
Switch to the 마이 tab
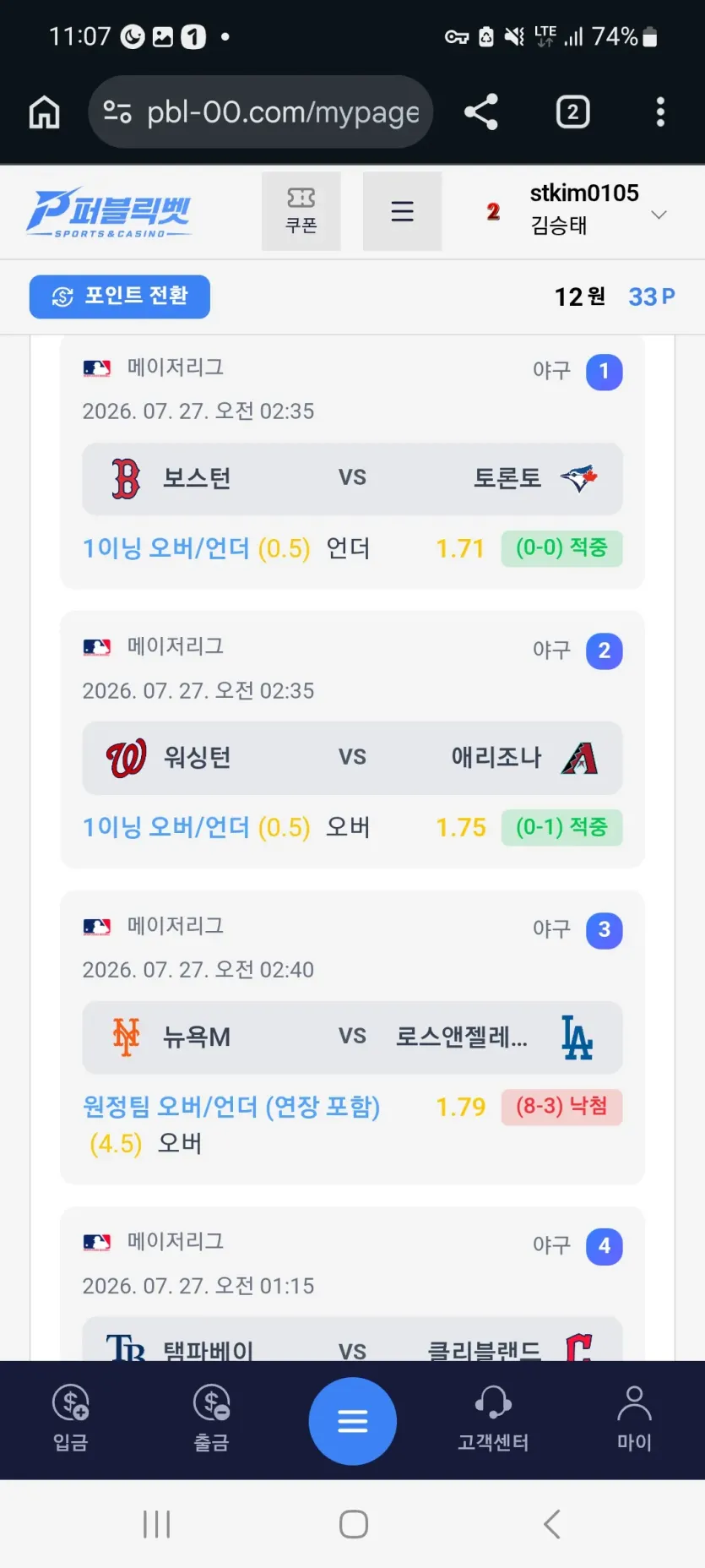click(x=634, y=1419)
